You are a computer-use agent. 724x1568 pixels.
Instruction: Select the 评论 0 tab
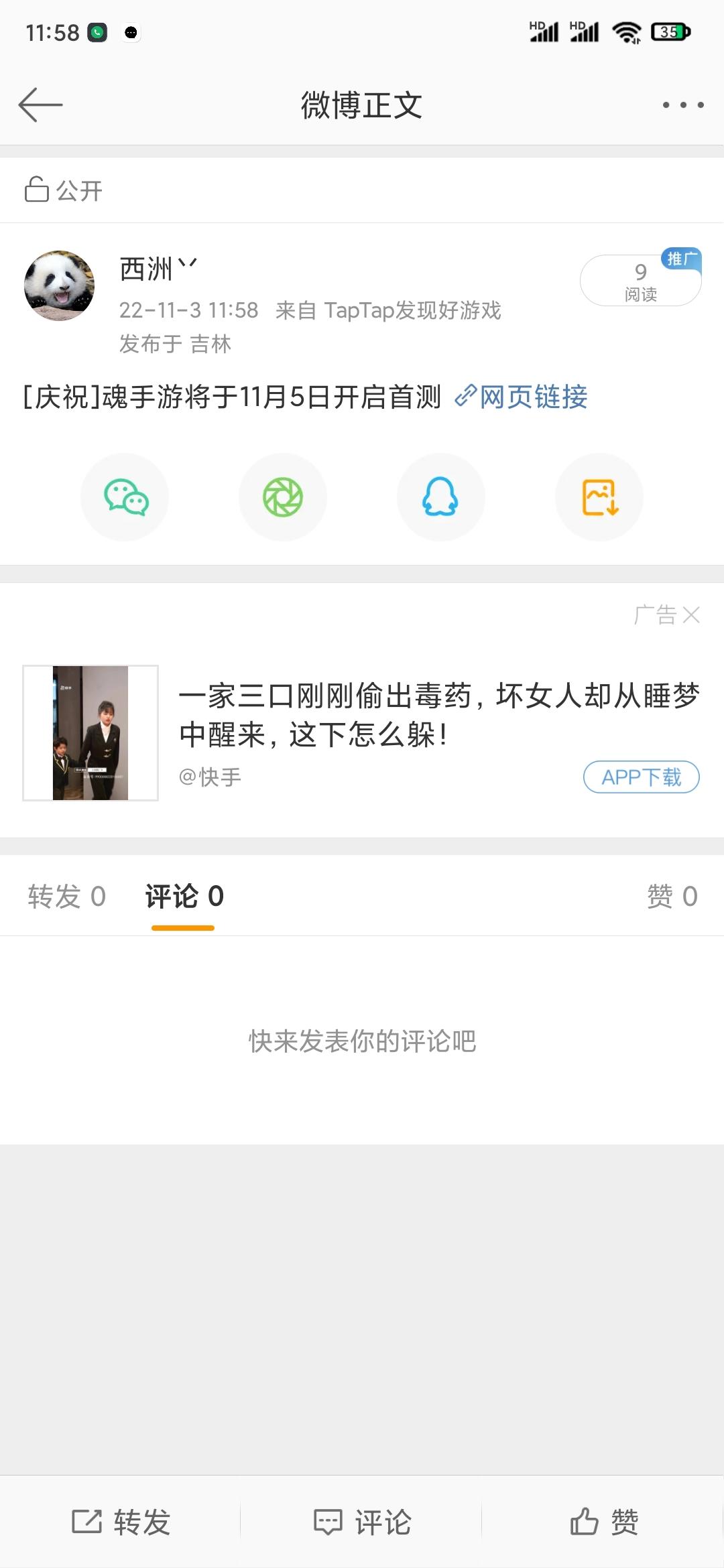click(x=184, y=897)
